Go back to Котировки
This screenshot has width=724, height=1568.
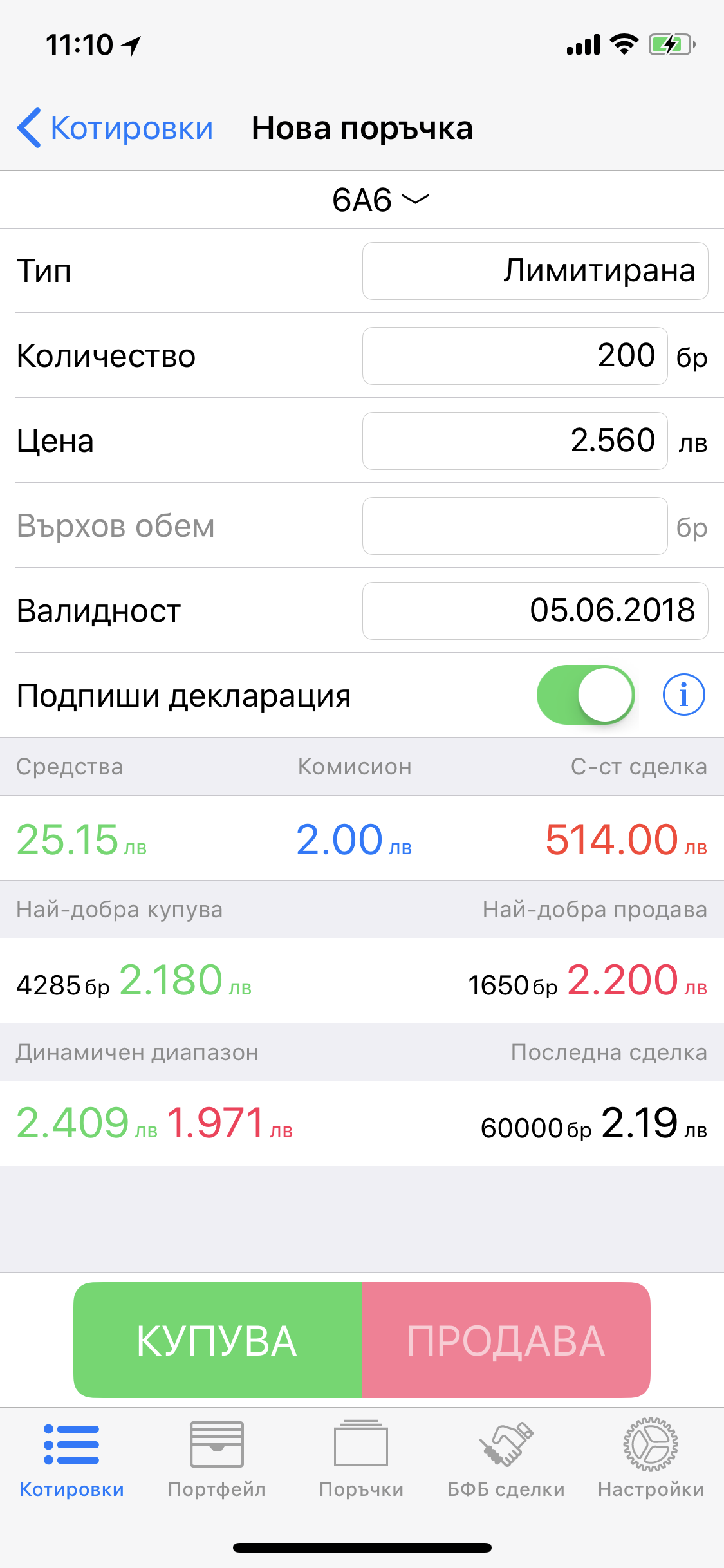[116, 128]
